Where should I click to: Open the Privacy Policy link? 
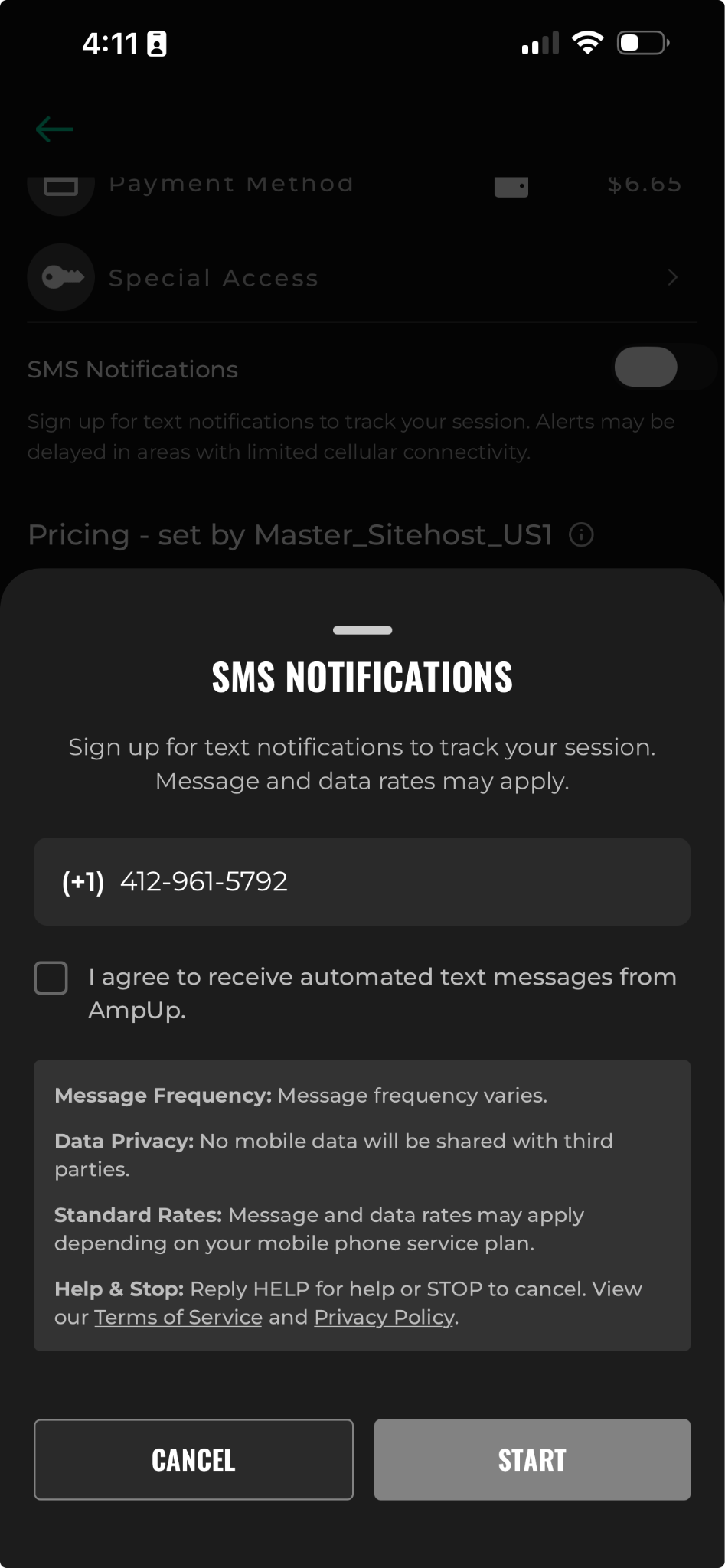tap(384, 1317)
